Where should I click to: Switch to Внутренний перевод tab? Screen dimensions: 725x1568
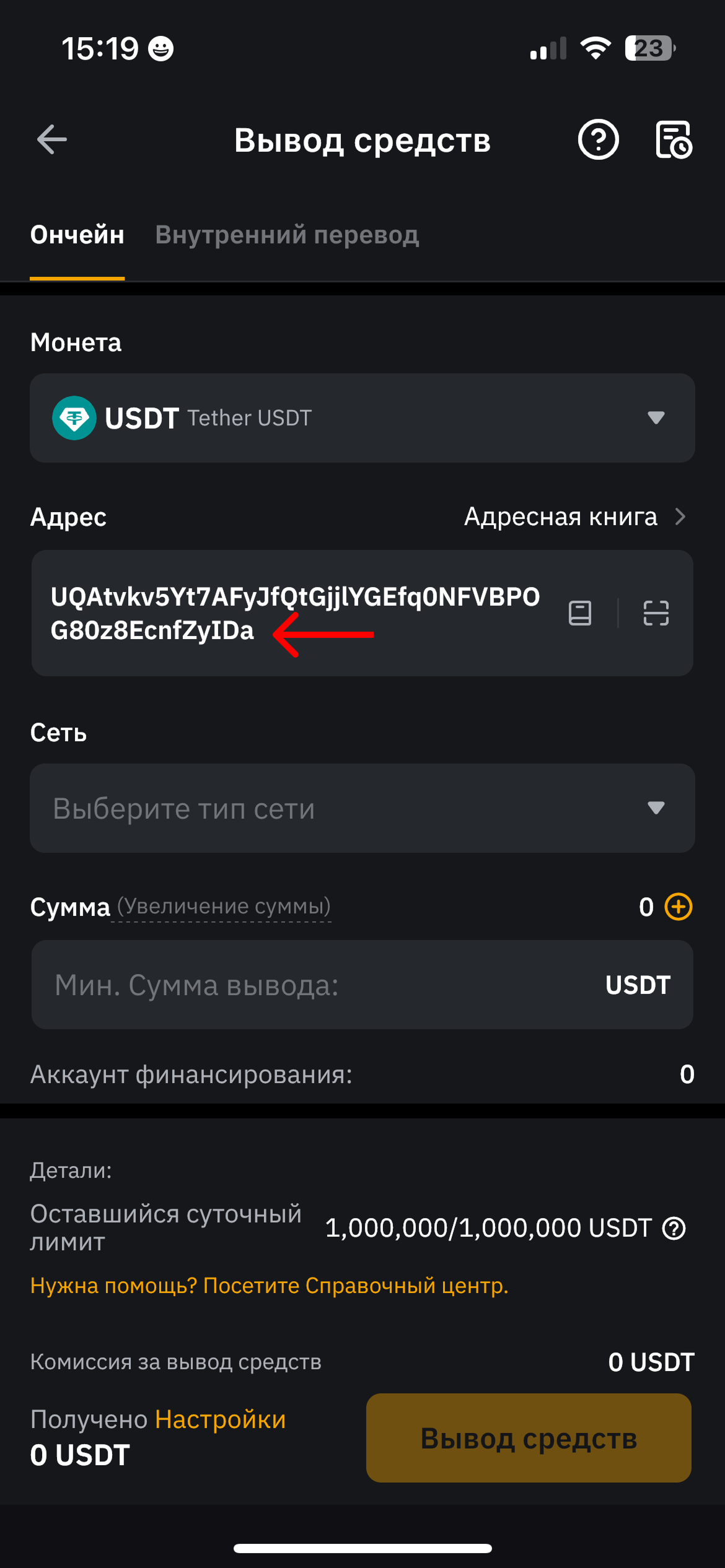[x=287, y=235]
